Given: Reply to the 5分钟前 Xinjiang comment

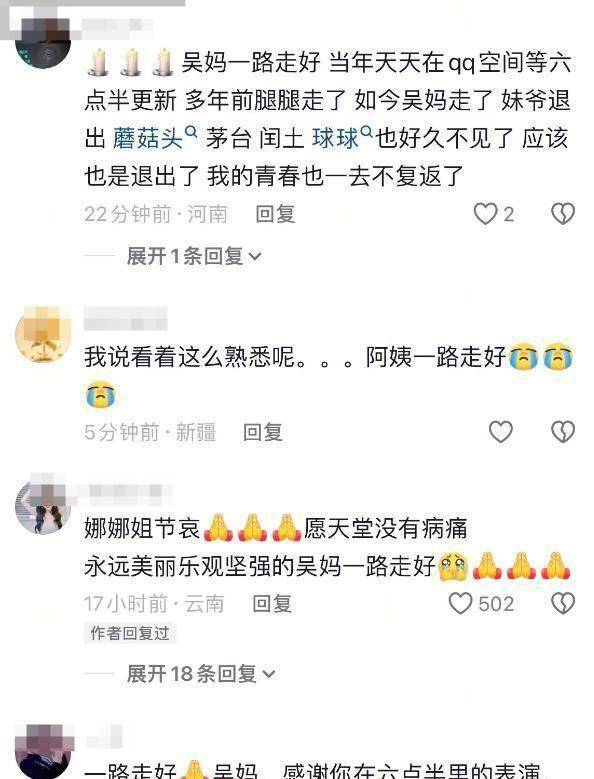Looking at the screenshot, I should coord(263,432).
